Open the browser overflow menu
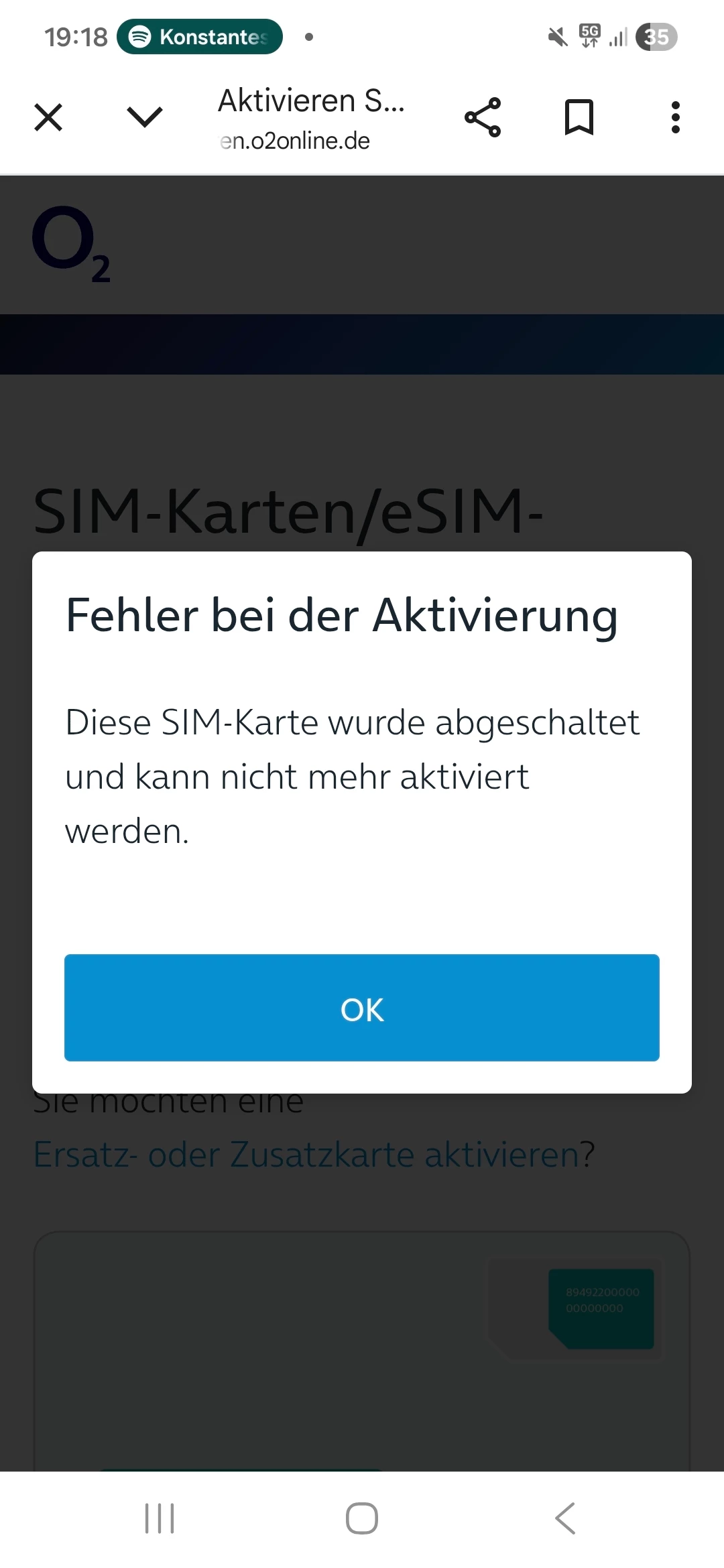 [675, 118]
